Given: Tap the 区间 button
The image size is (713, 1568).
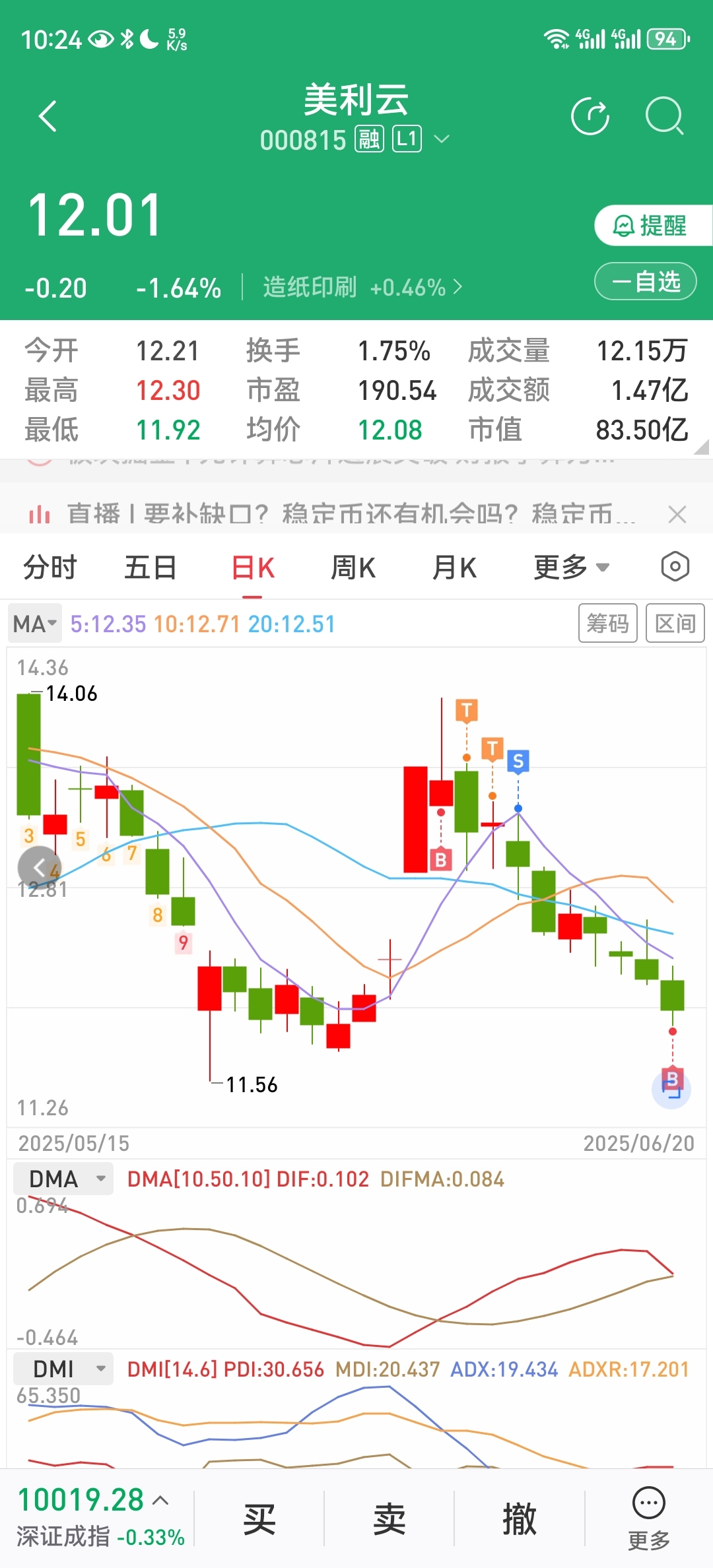Looking at the screenshot, I should tap(675, 623).
